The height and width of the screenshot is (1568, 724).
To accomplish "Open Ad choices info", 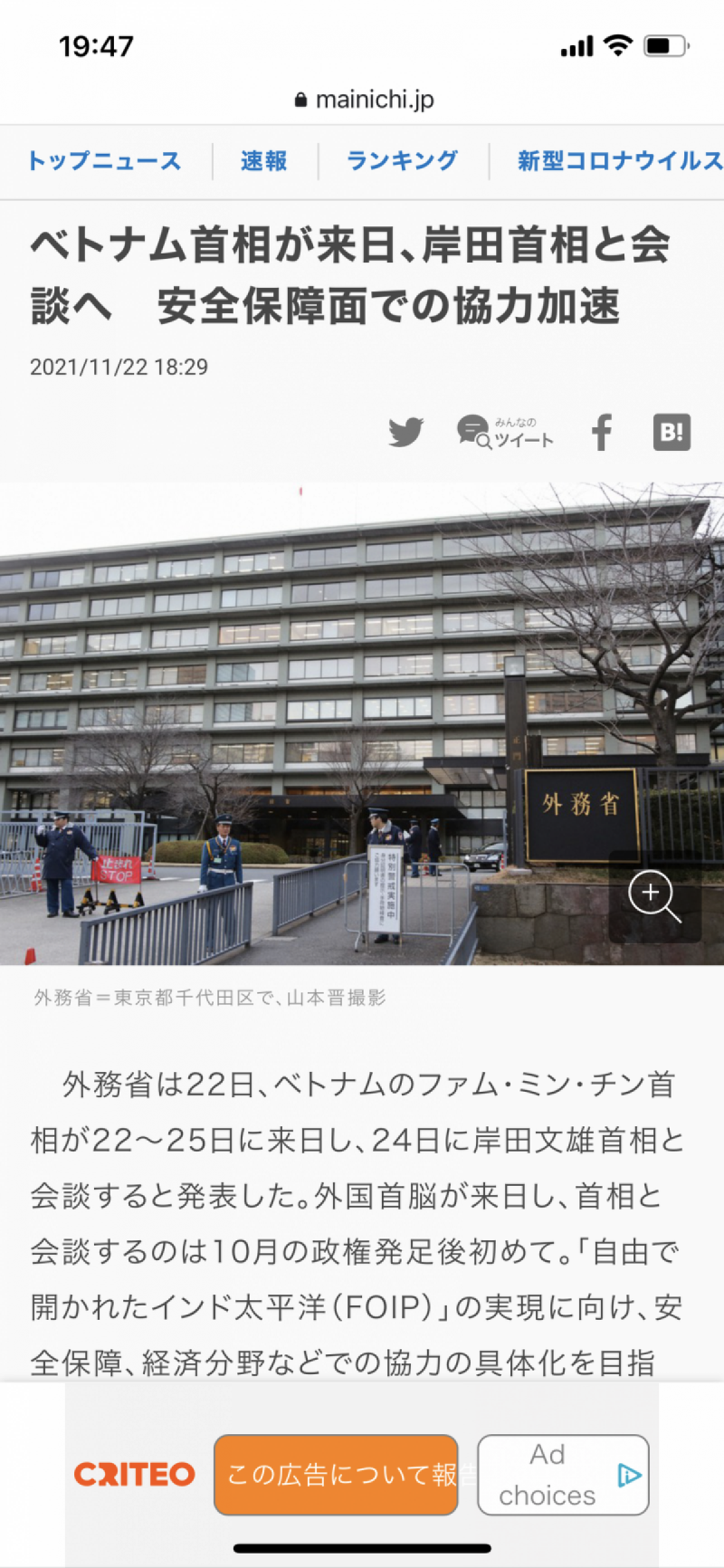I will coord(563,1475).
